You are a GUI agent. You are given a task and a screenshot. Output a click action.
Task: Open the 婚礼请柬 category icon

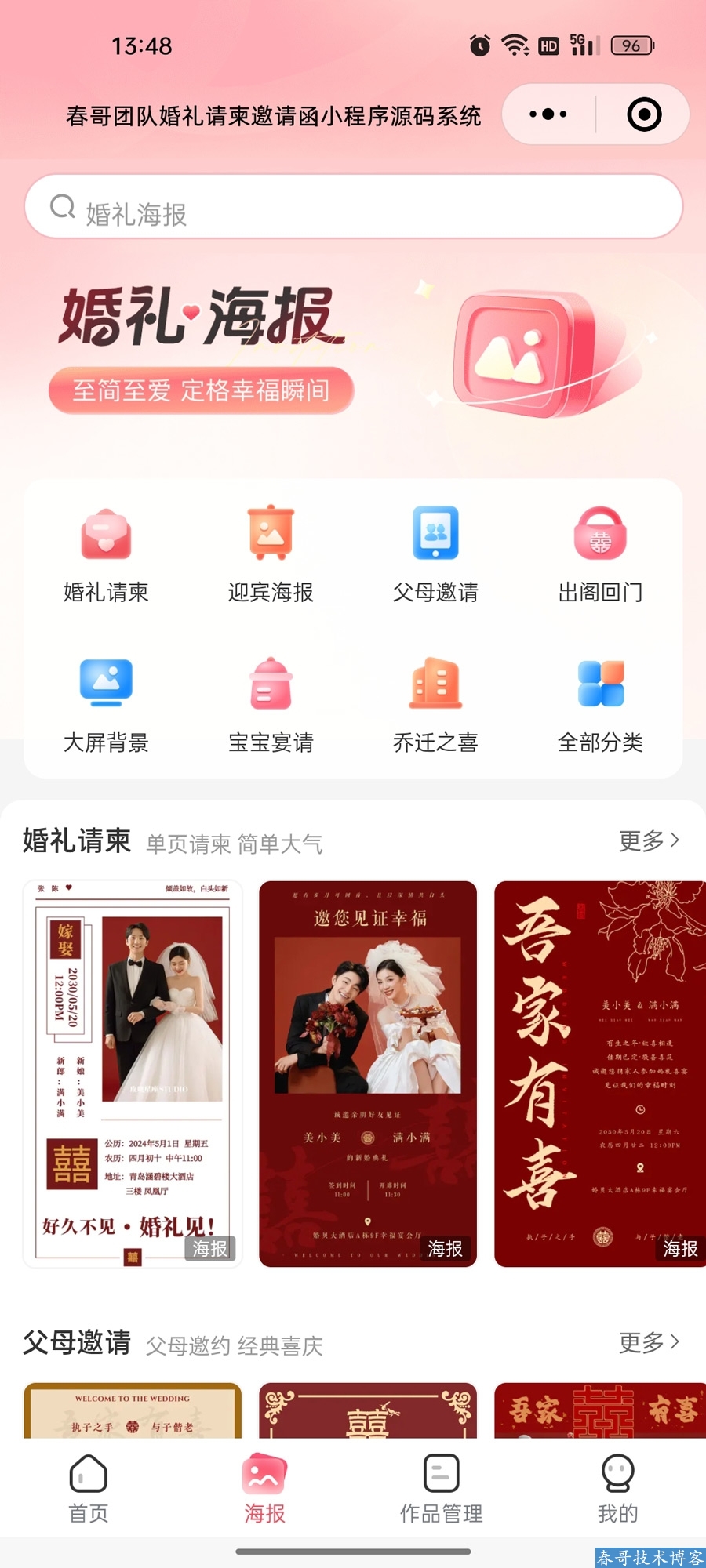pyautogui.click(x=106, y=551)
